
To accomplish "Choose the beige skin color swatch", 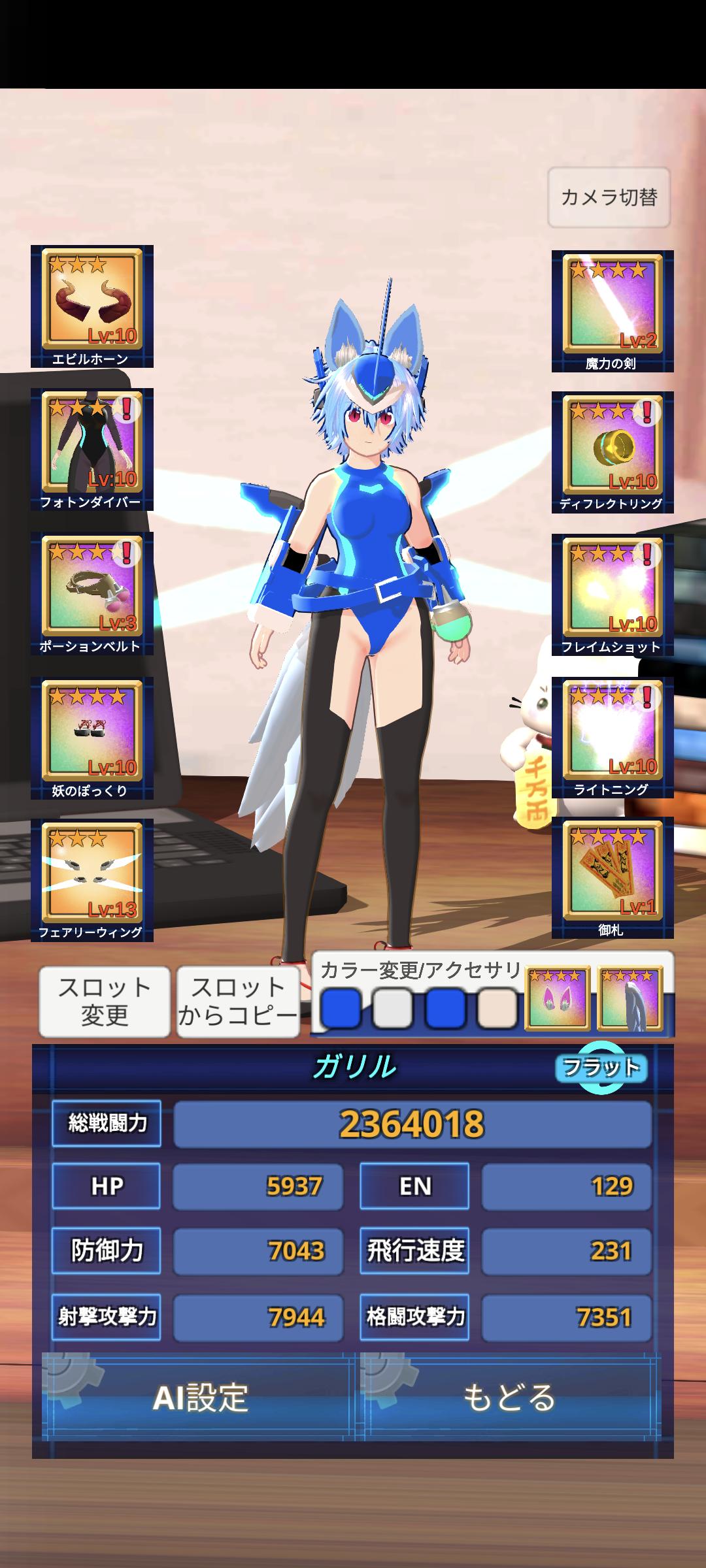I will tap(497, 1009).
